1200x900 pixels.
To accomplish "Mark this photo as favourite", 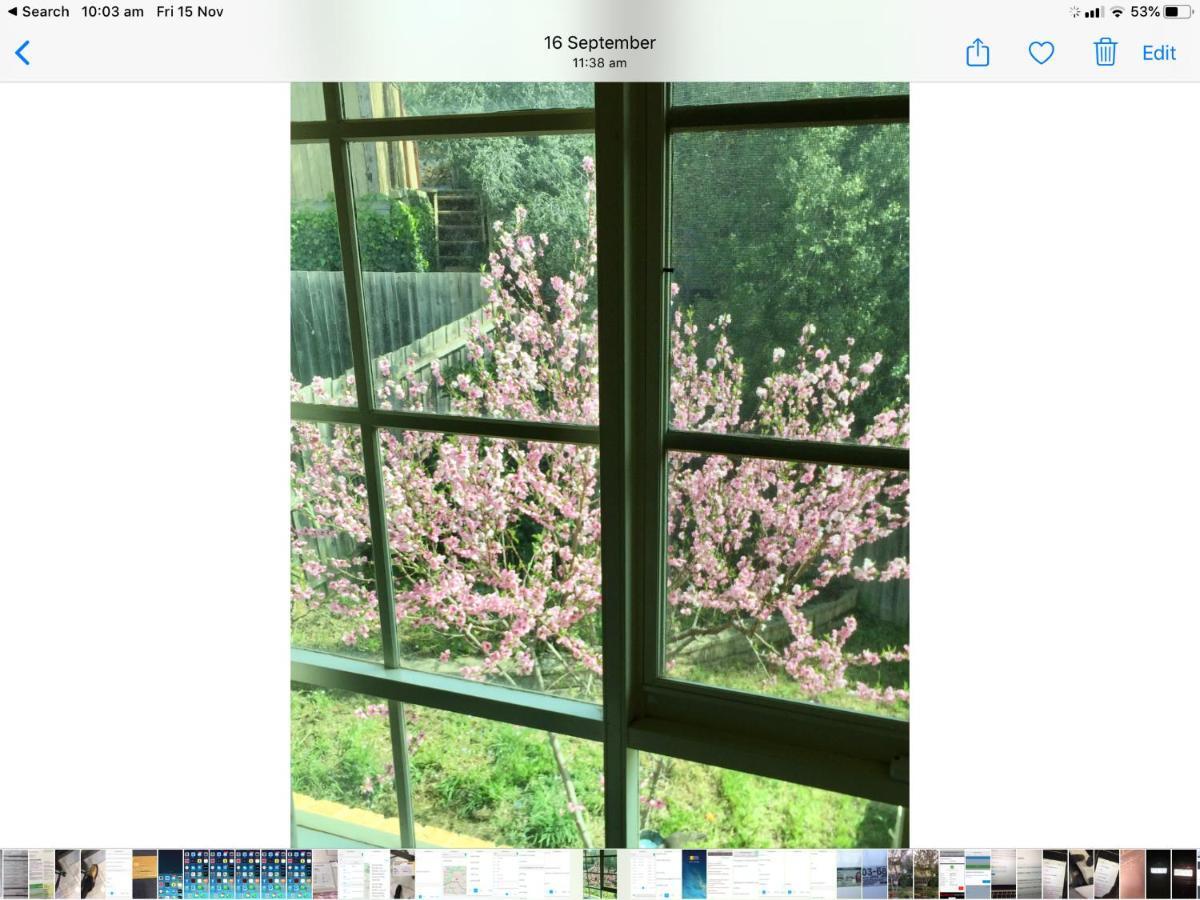I will 1041,53.
